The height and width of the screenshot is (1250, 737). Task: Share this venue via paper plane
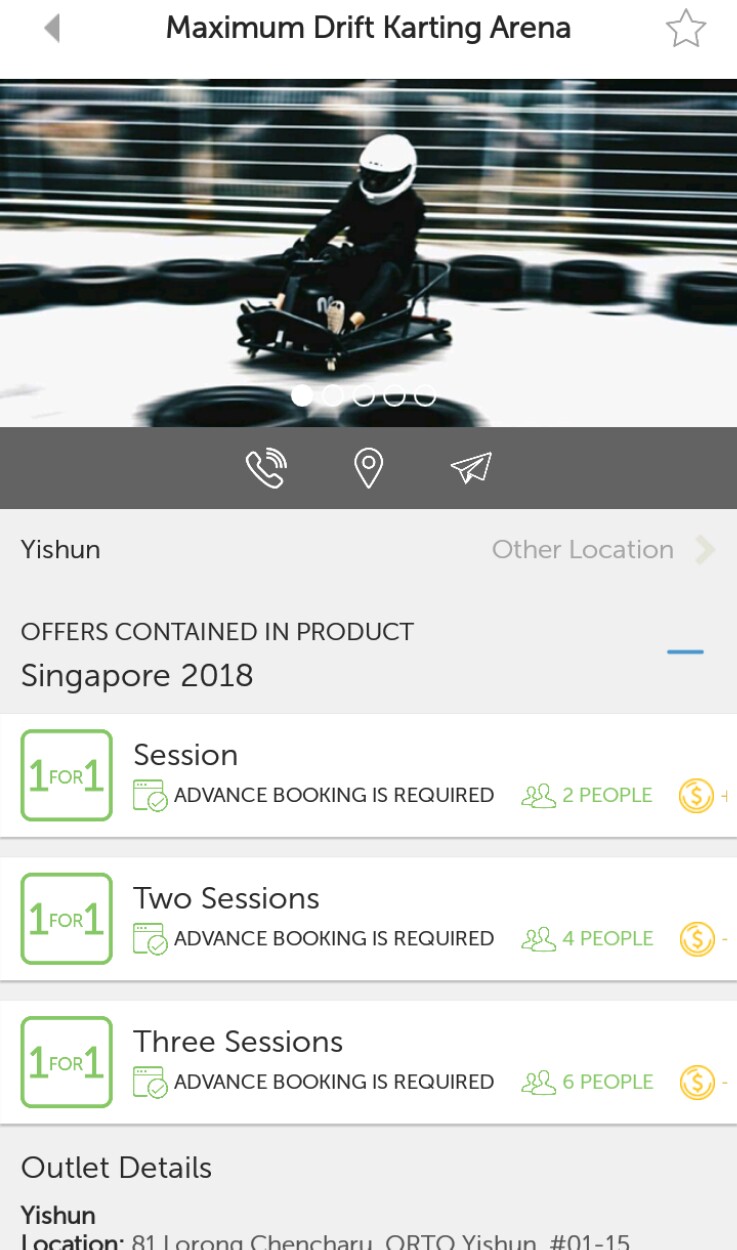click(471, 468)
